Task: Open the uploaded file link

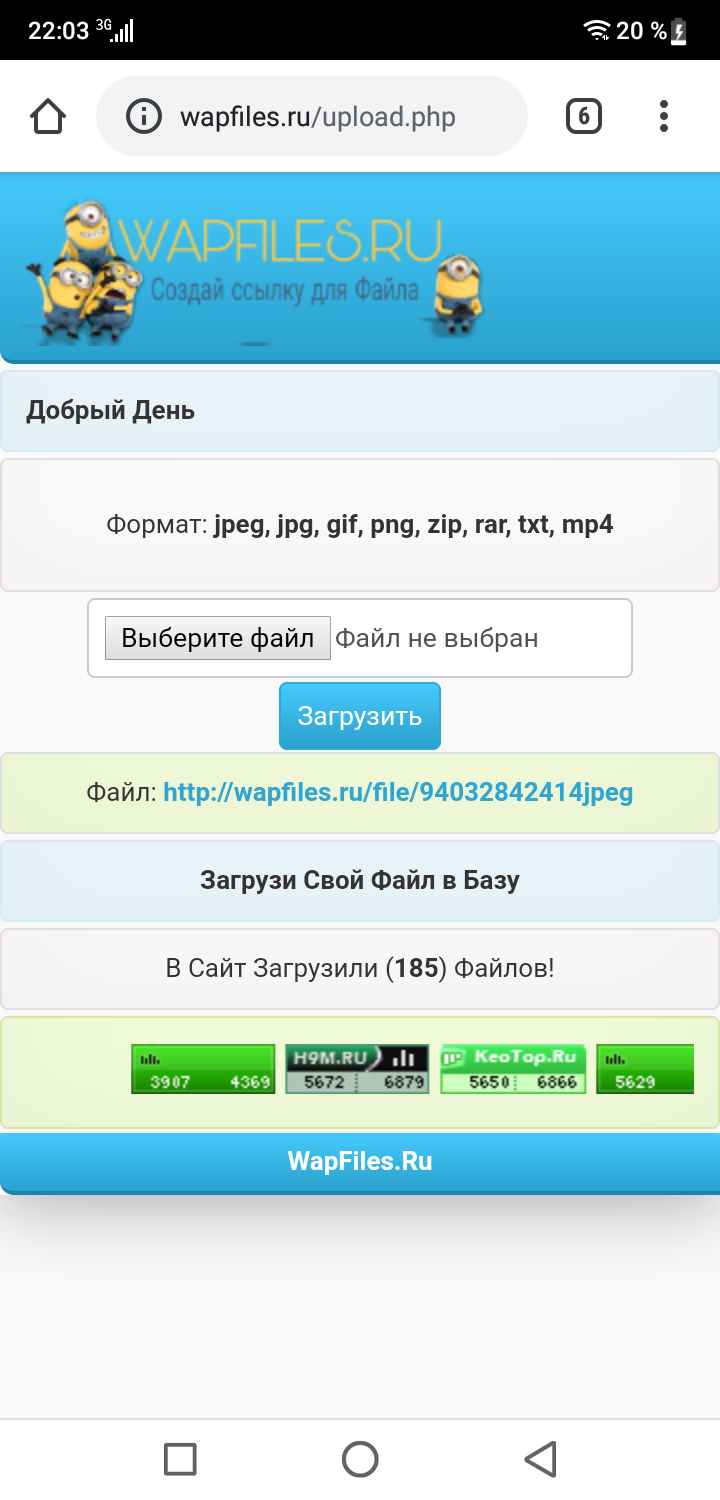Action: pyautogui.click(x=398, y=793)
